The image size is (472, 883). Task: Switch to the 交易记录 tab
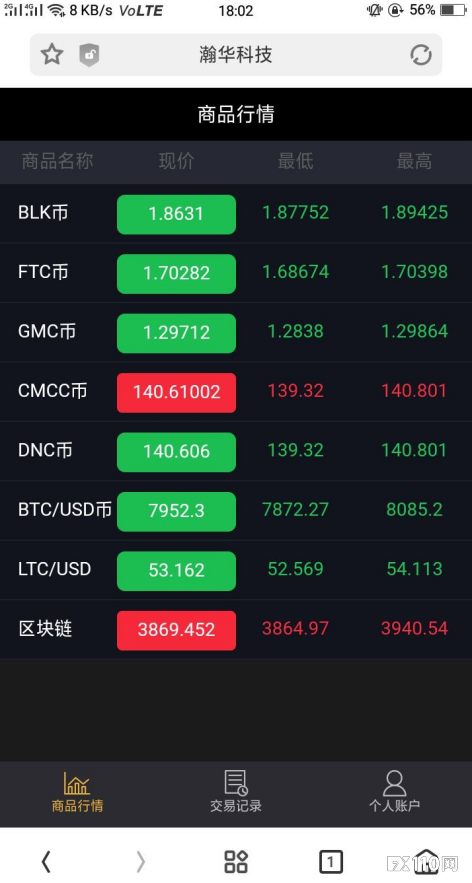point(236,792)
